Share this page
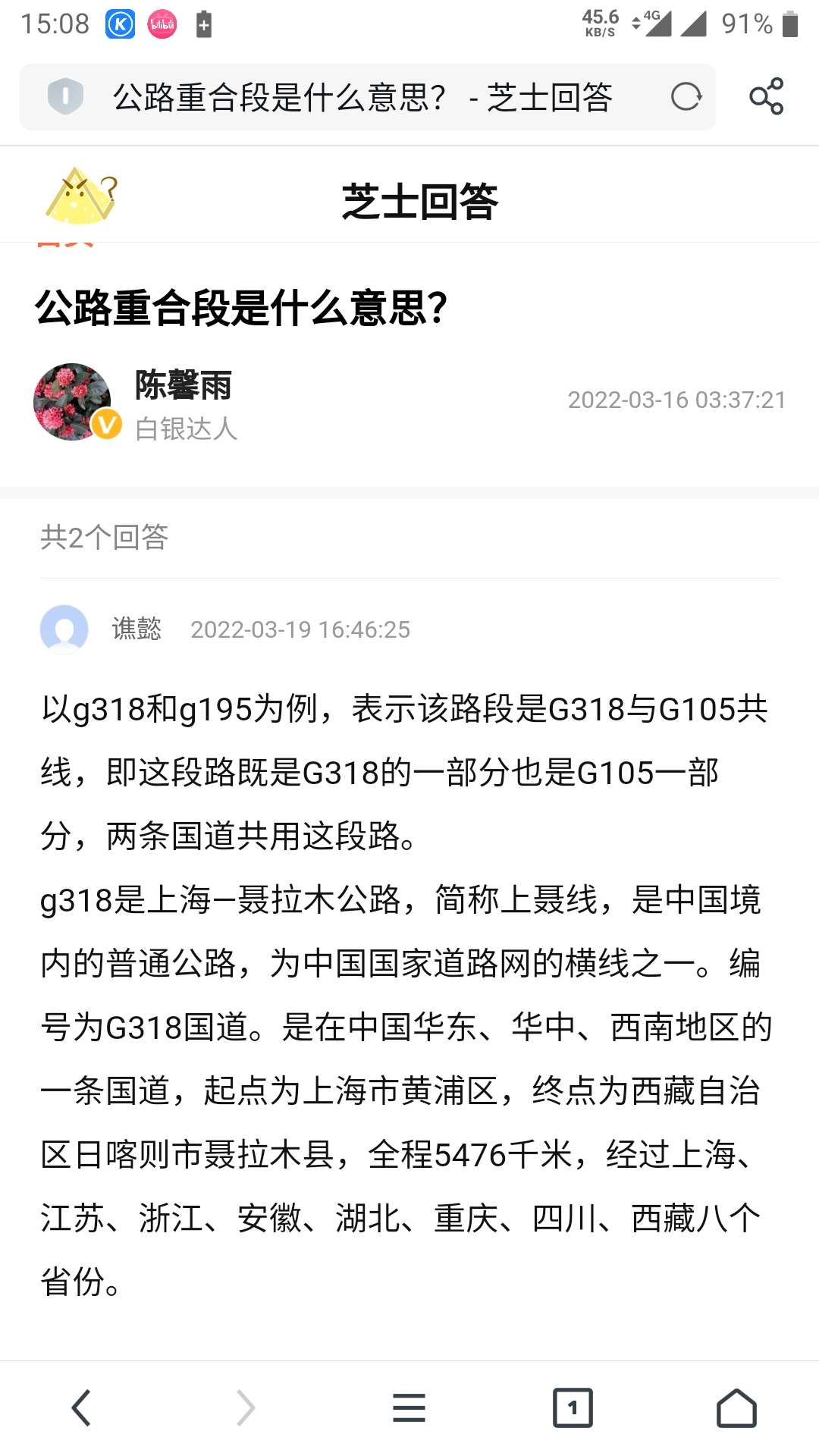This screenshot has height=1456, width=819. [x=766, y=97]
